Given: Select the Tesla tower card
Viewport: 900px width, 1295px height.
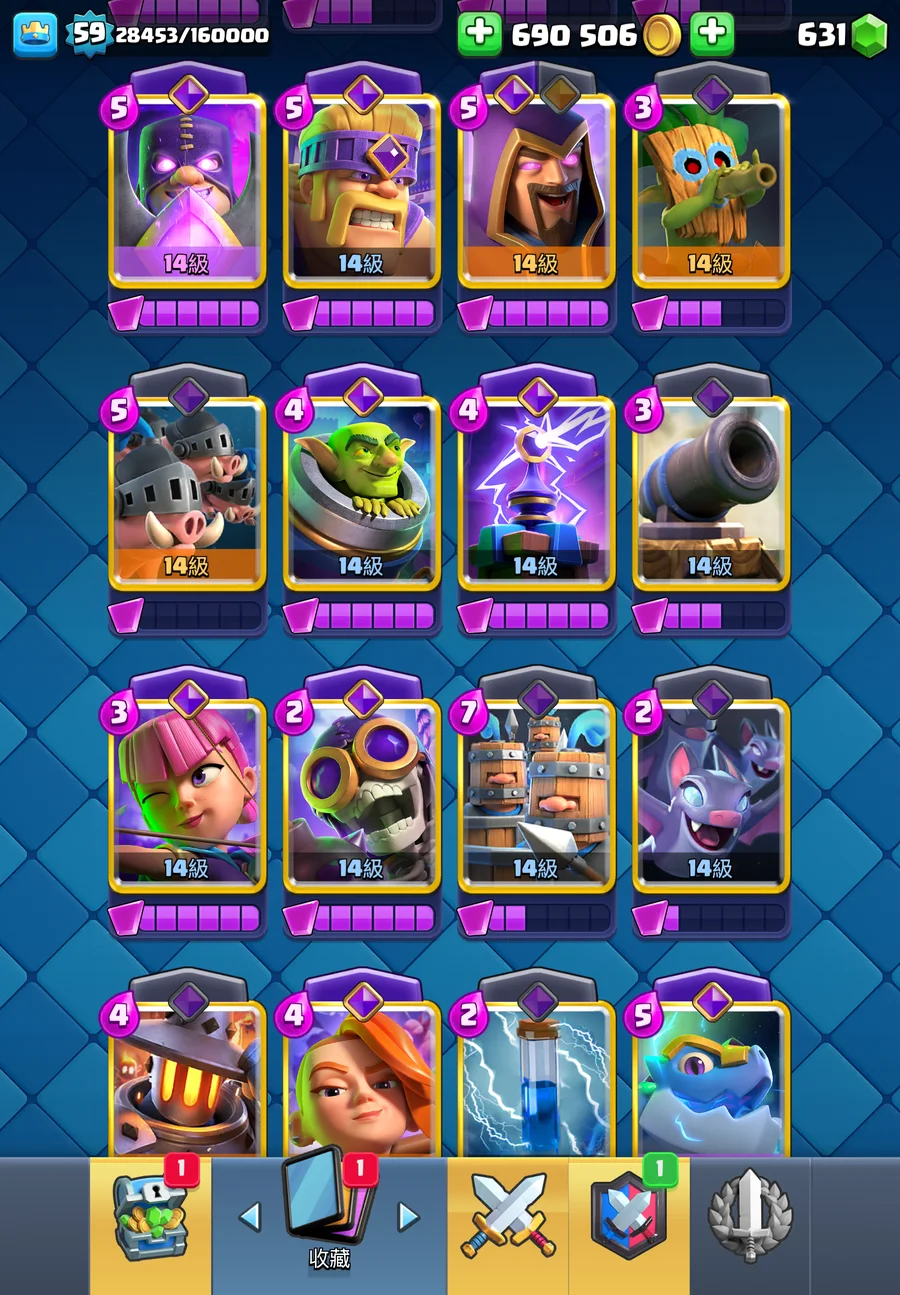Looking at the screenshot, I should click(536, 492).
